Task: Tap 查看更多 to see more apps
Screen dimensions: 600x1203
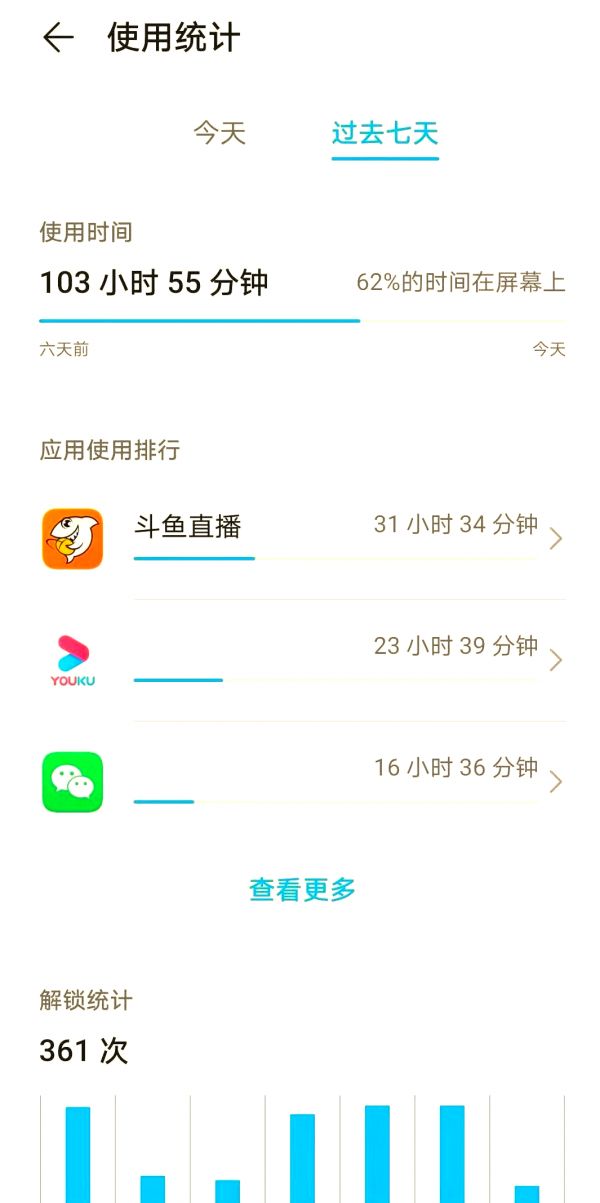Action: [302, 889]
